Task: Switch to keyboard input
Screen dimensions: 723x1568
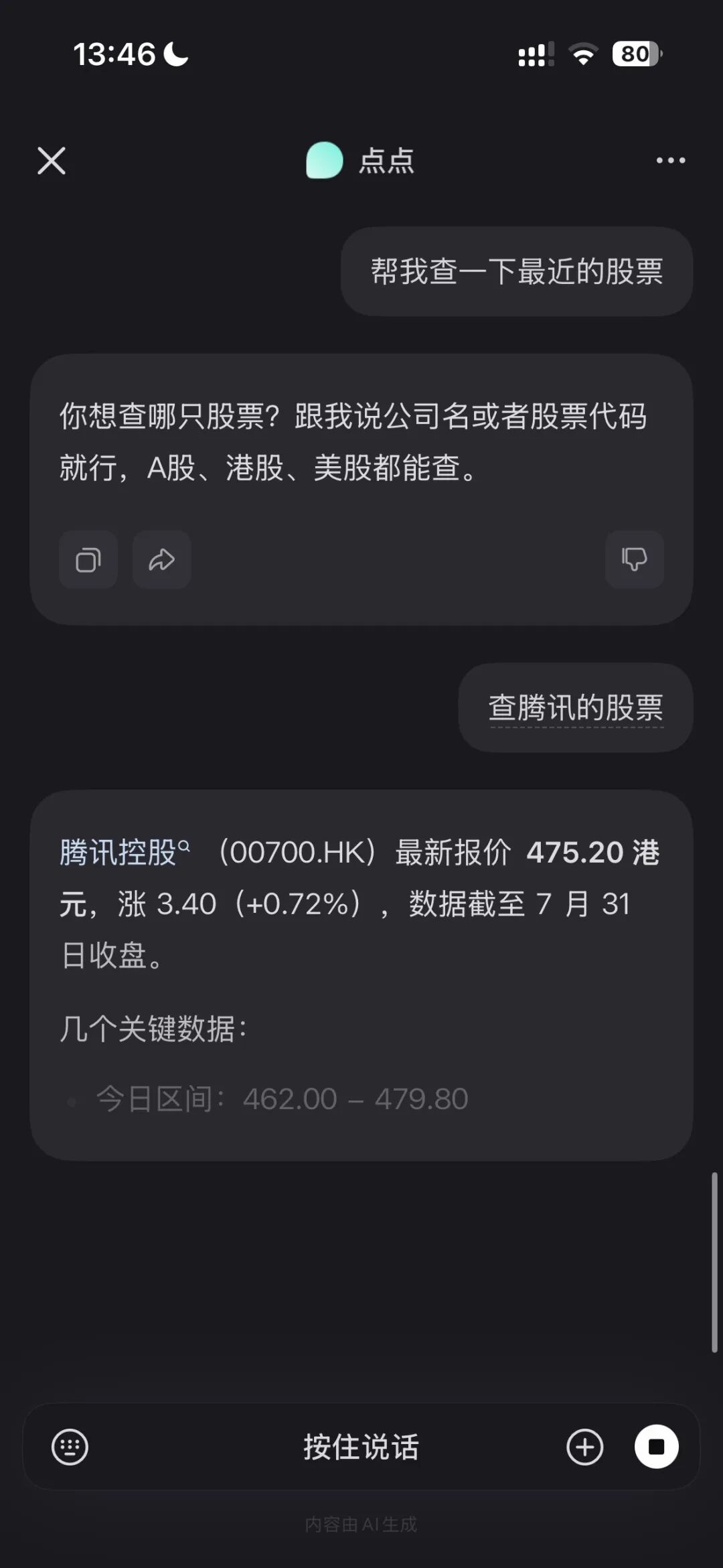Action: [x=70, y=1447]
